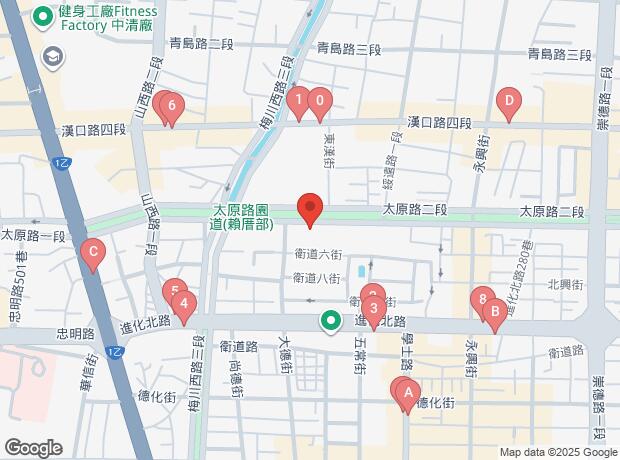Tap map marker number 6
The height and width of the screenshot is (460, 620).
tap(173, 105)
